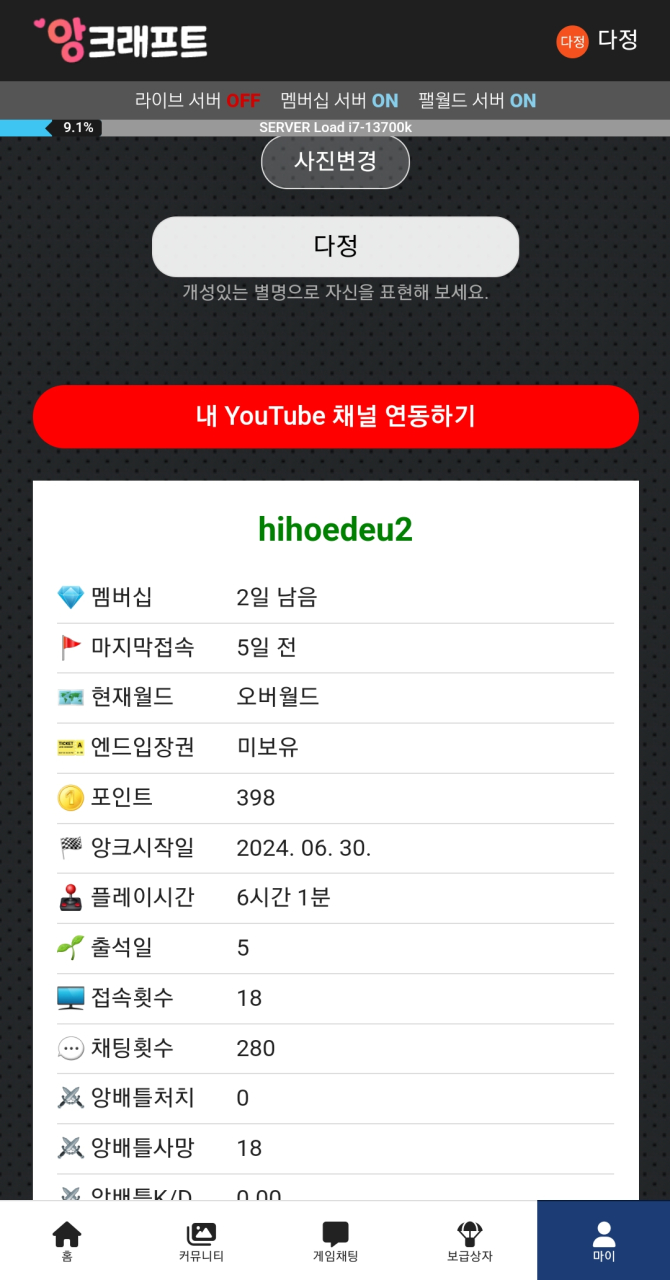Go to the 홈 tab
Screen dimensions: 670x1280
coord(67,1241)
